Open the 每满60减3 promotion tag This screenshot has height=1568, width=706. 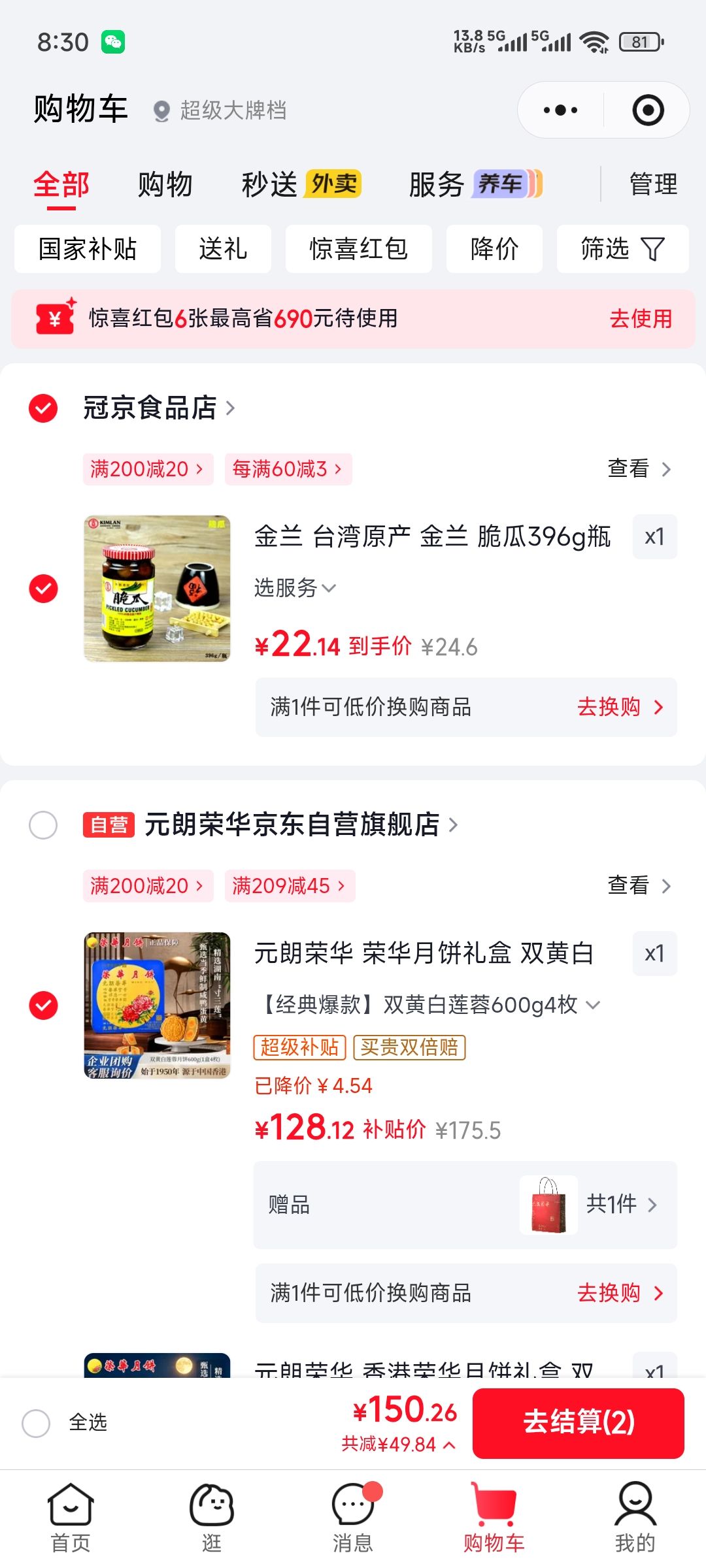point(288,469)
